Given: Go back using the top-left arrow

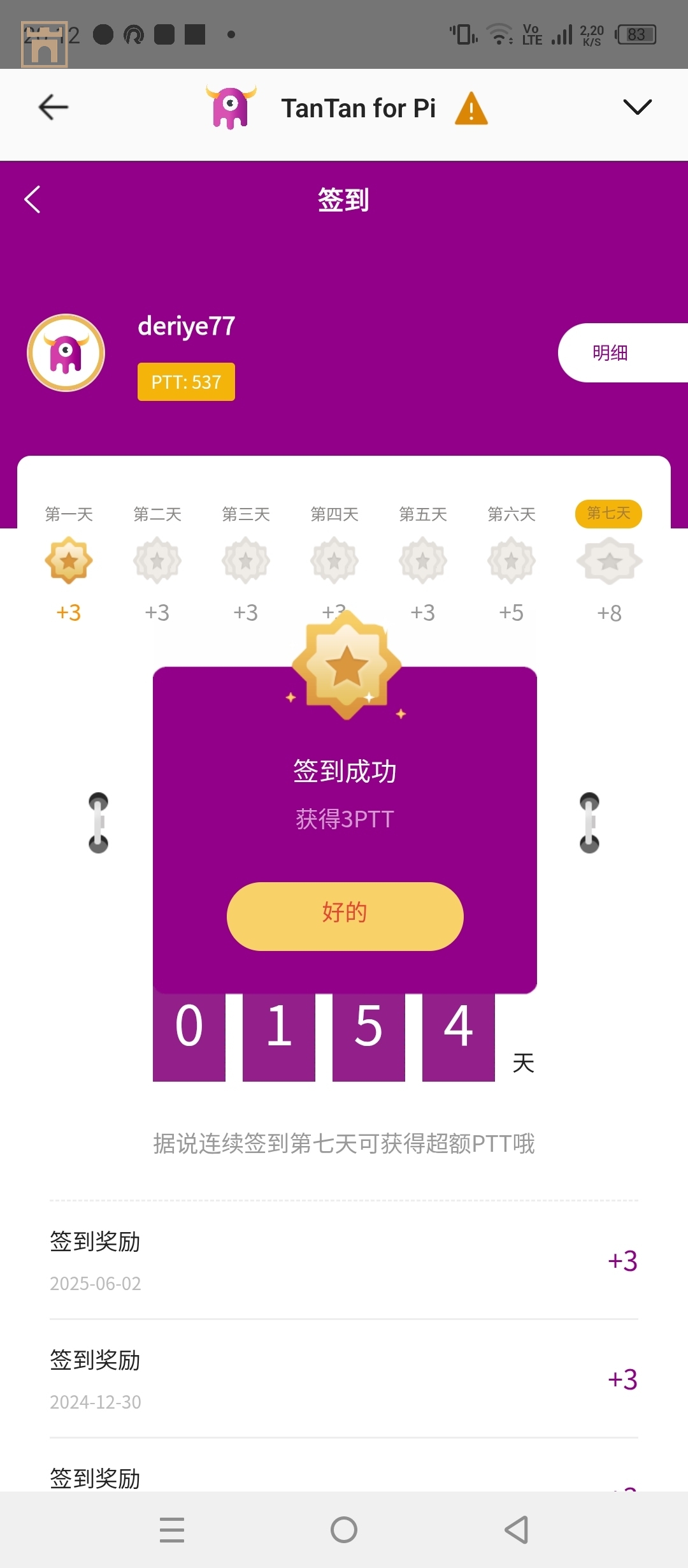Looking at the screenshot, I should coord(54,107).
